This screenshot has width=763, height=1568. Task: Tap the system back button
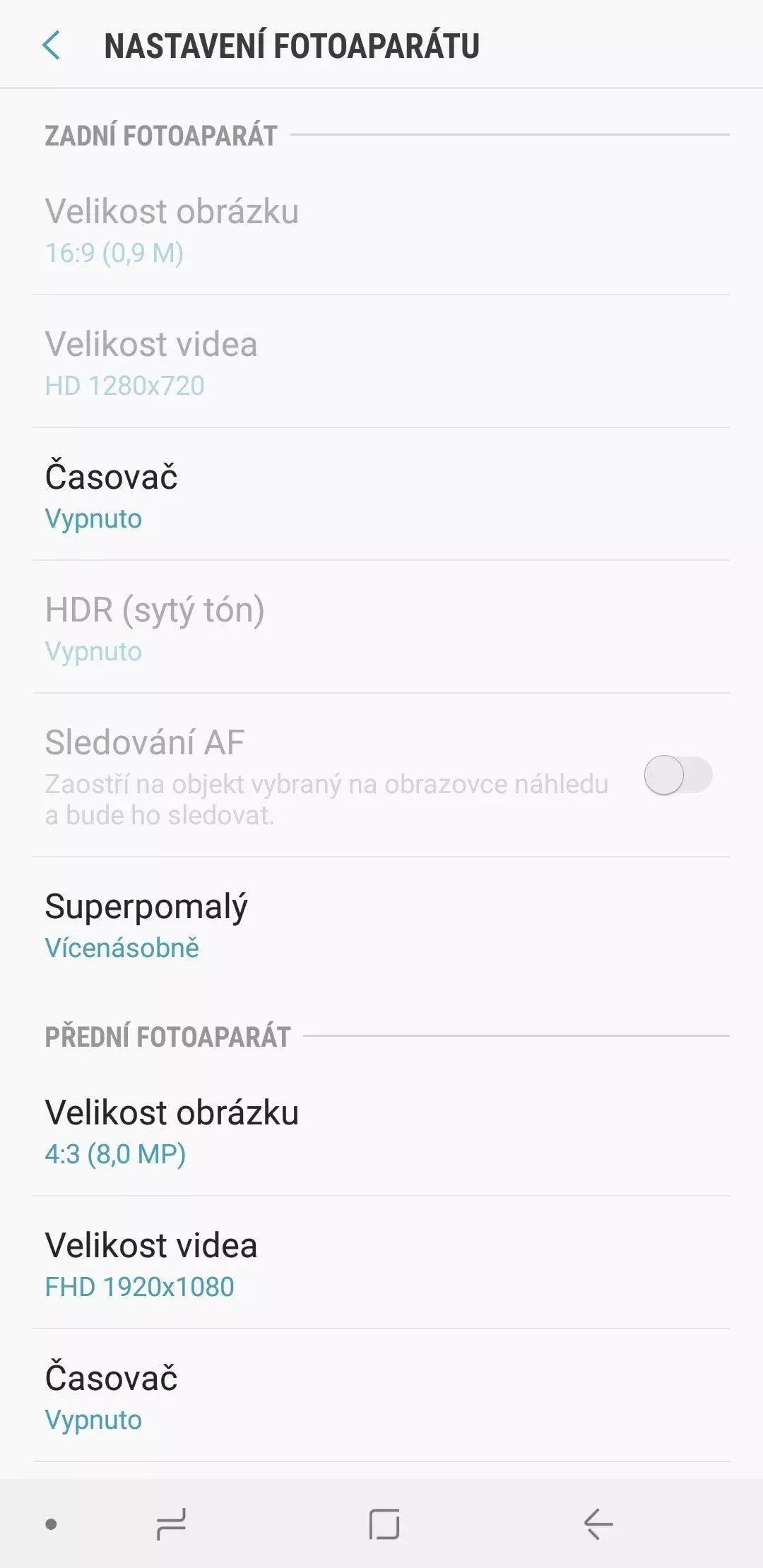pyautogui.click(x=598, y=1524)
